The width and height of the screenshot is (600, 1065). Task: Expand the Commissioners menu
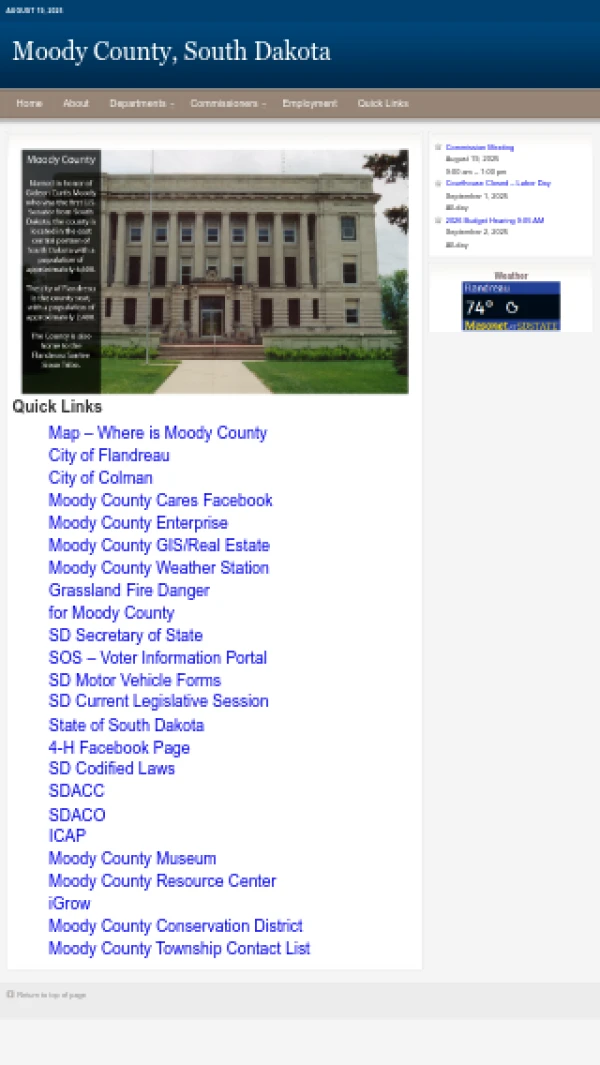point(227,104)
